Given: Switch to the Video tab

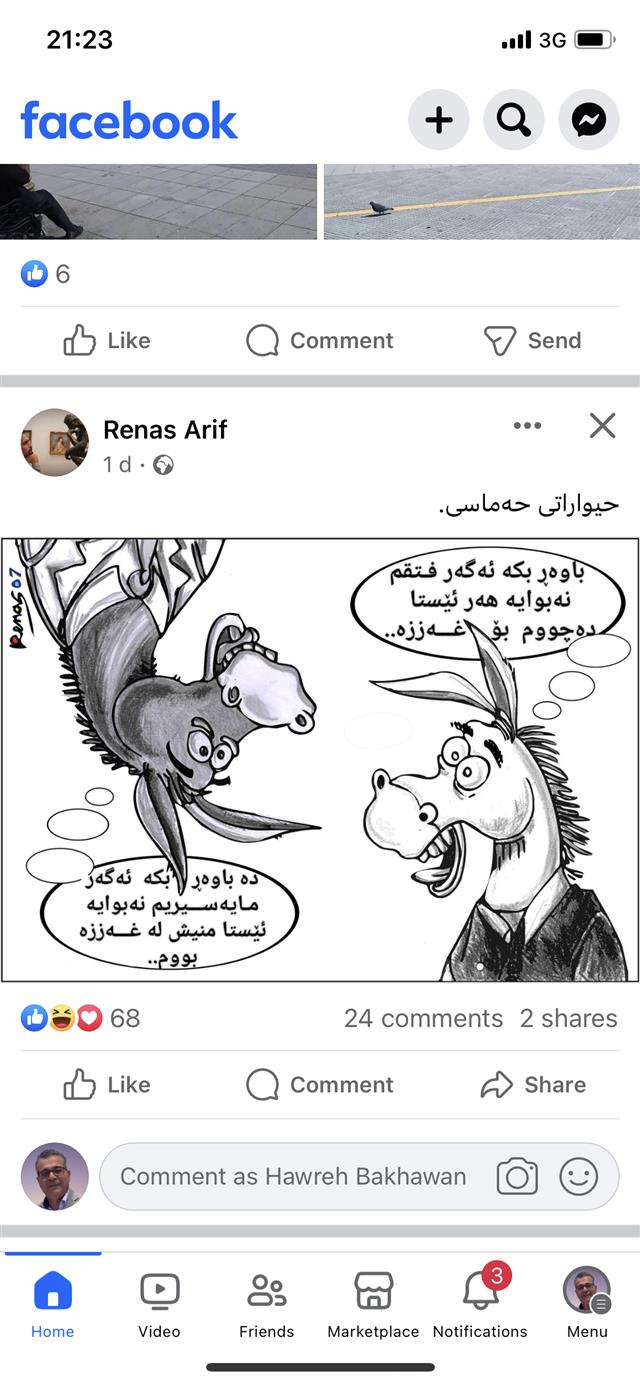Looking at the screenshot, I should (159, 1304).
